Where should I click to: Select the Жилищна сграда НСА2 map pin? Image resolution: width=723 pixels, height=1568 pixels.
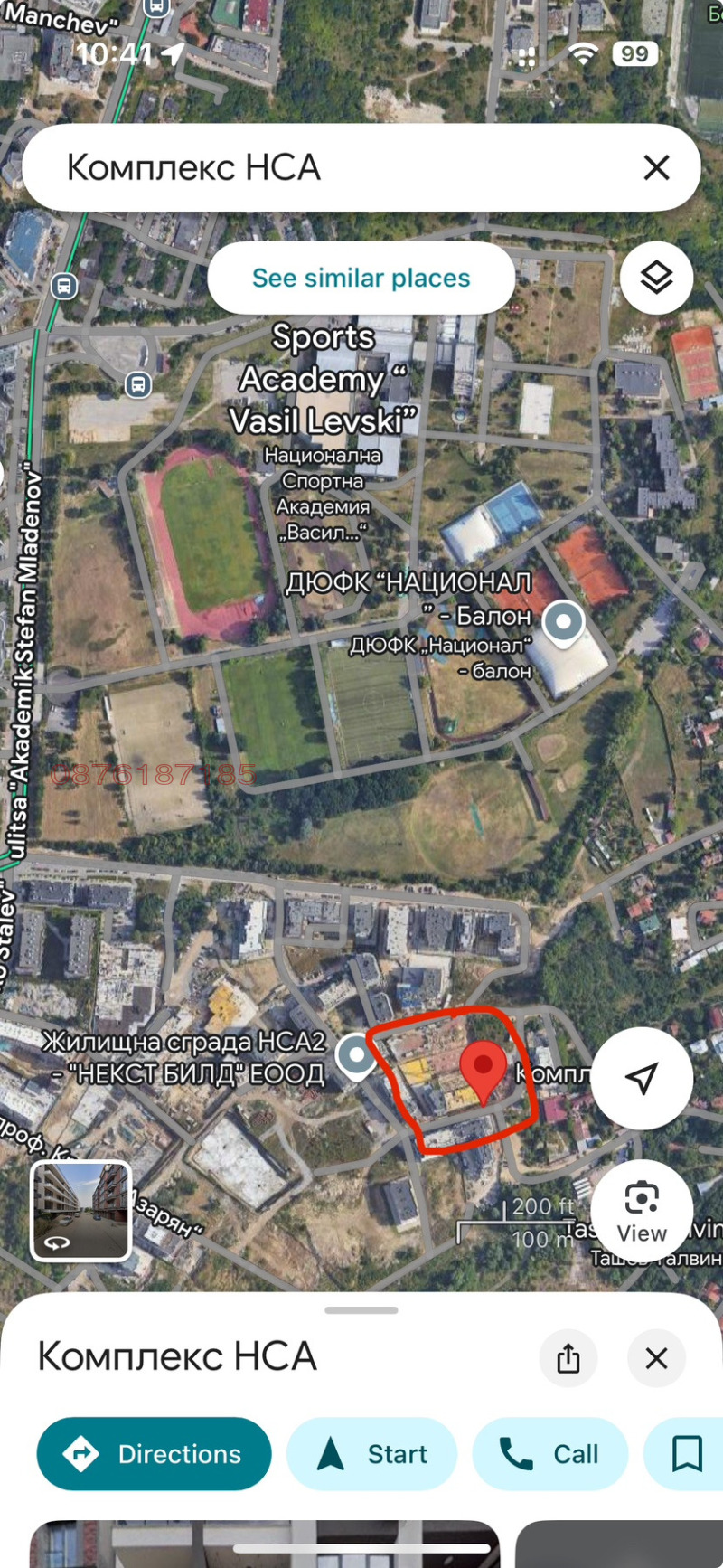tap(356, 1055)
